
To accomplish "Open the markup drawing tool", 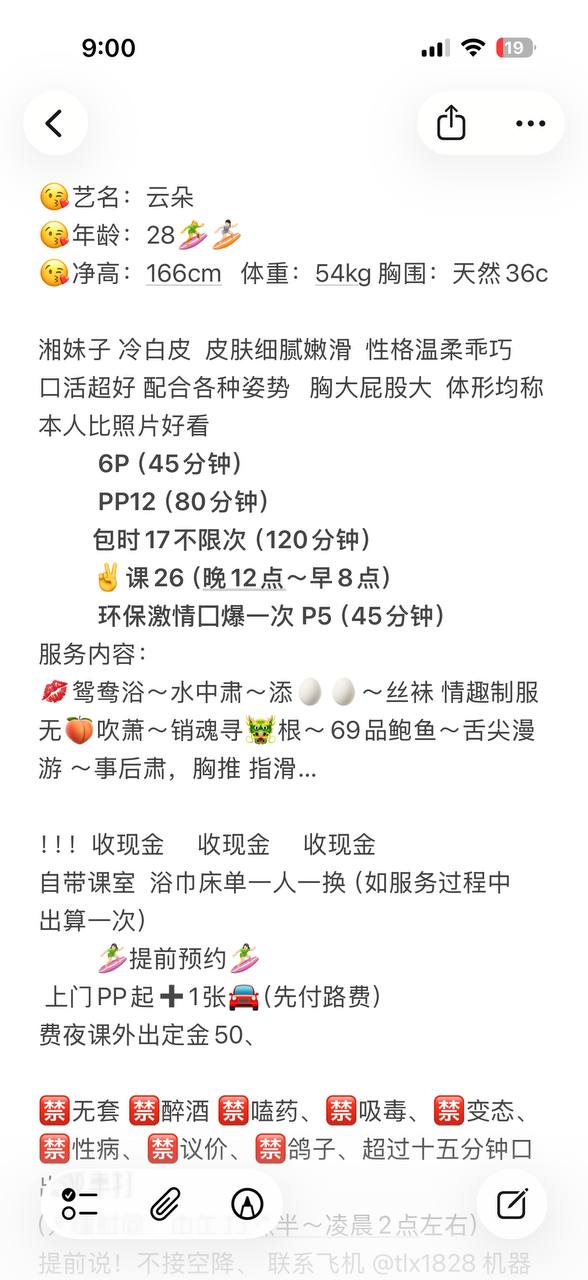I will pyautogui.click(x=247, y=1203).
